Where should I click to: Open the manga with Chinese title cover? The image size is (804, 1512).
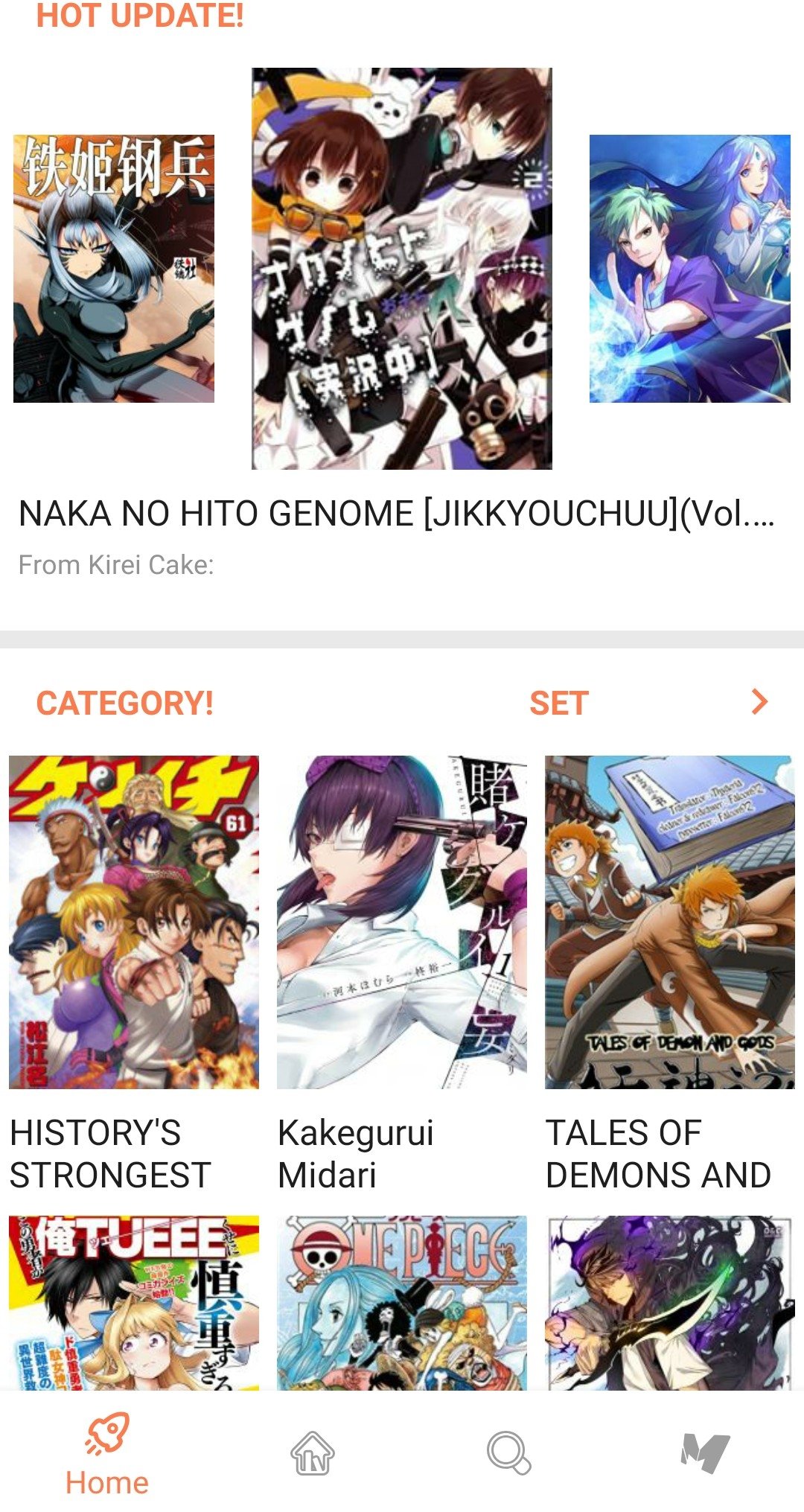(114, 268)
